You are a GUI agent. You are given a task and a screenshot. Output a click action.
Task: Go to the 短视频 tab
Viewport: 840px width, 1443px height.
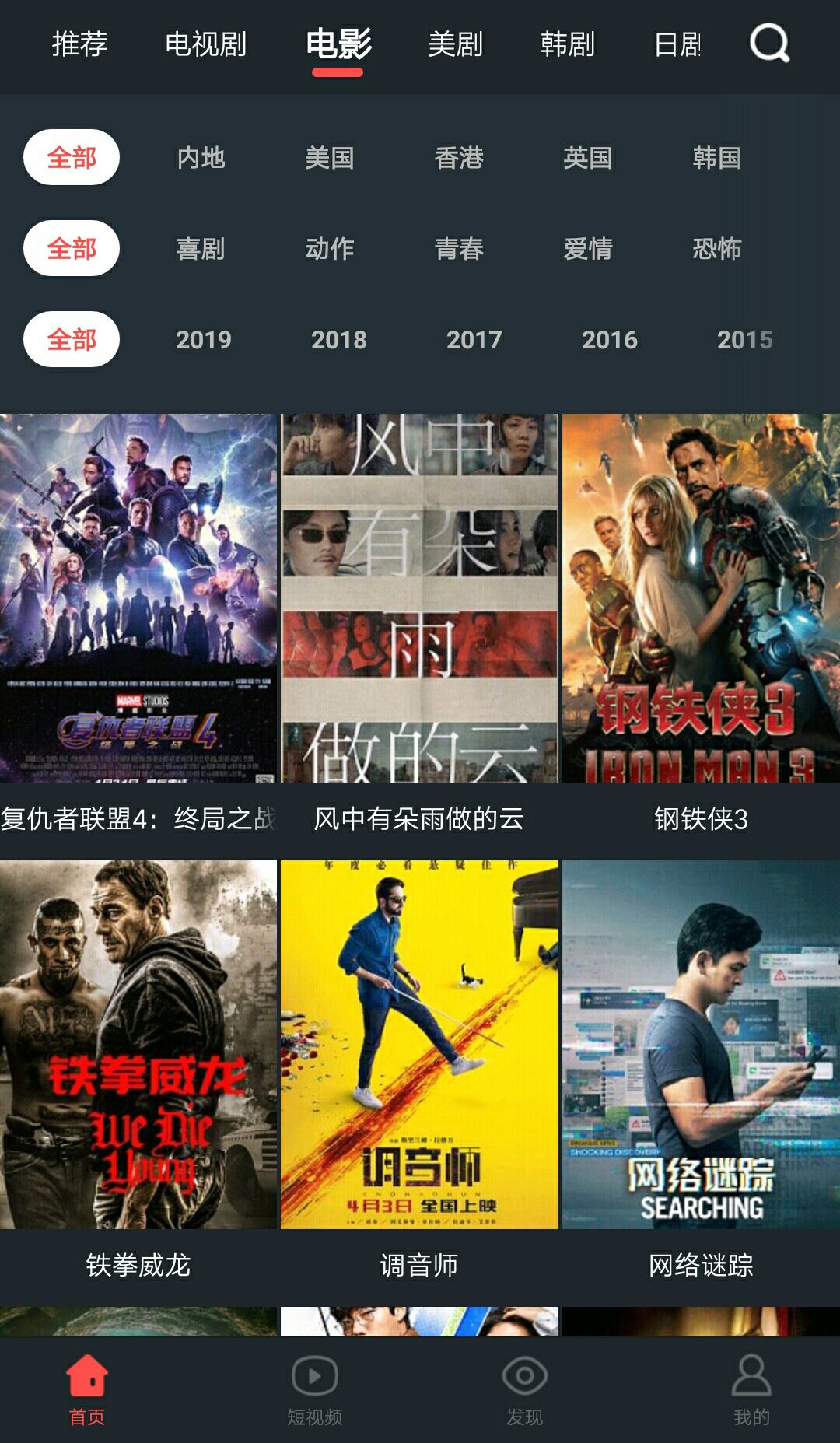pyautogui.click(x=314, y=1390)
